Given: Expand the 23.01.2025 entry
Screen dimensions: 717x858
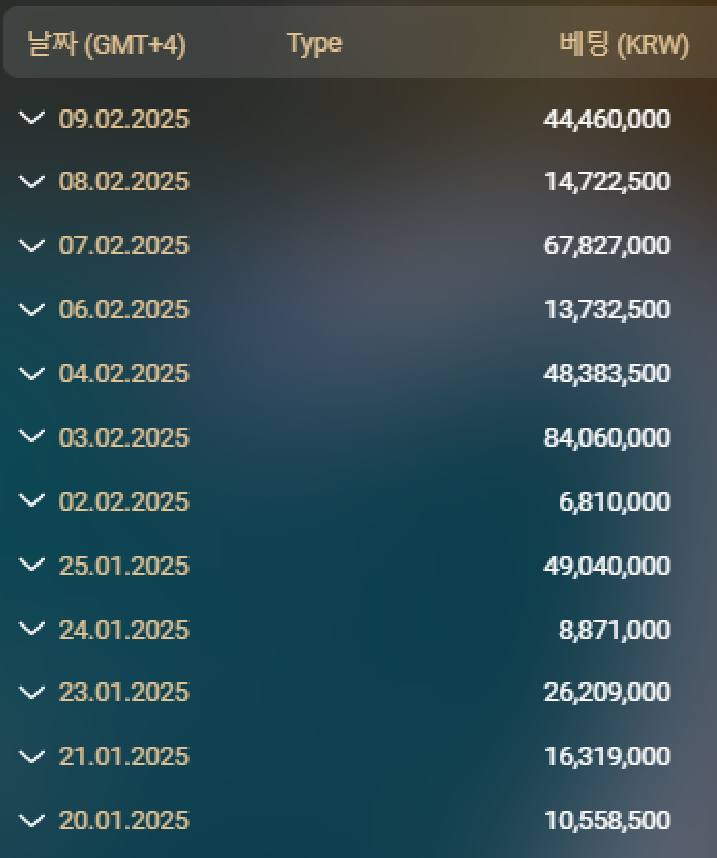Looking at the screenshot, I should [x=32, y=692].
